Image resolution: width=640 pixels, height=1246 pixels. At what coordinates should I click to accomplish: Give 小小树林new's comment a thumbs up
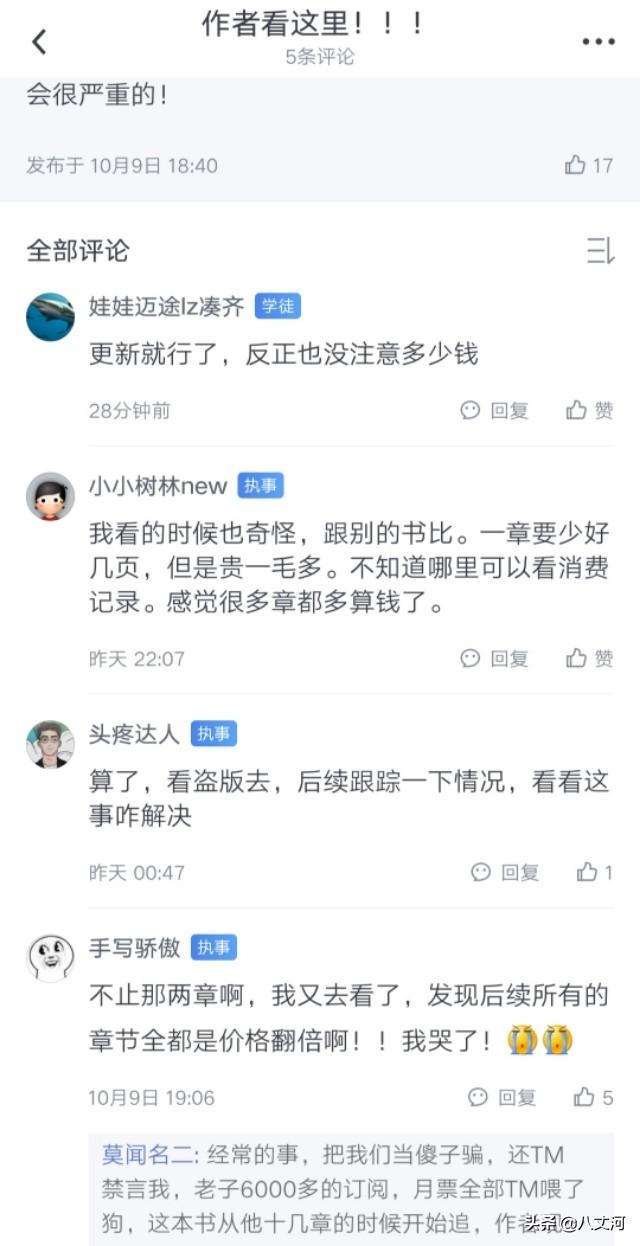click(x=589, y=658)
